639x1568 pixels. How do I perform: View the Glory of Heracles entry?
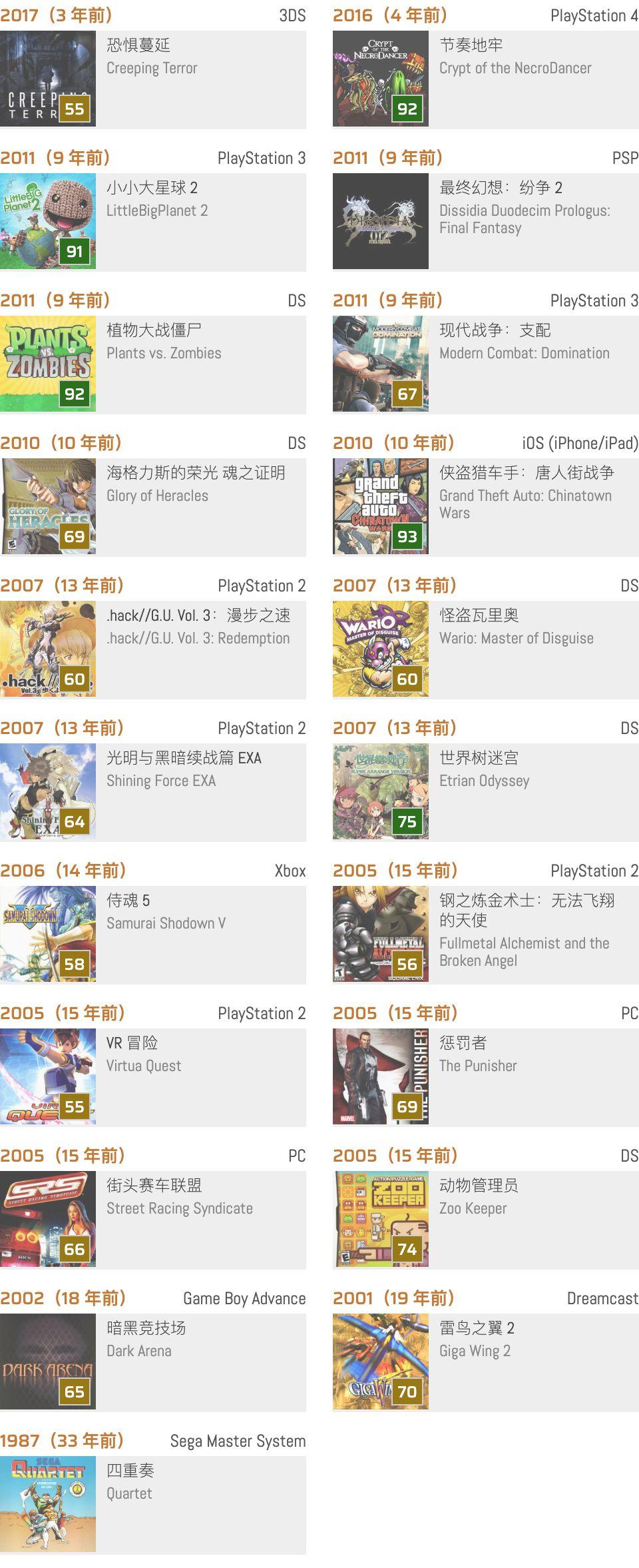tap(152, 506)
